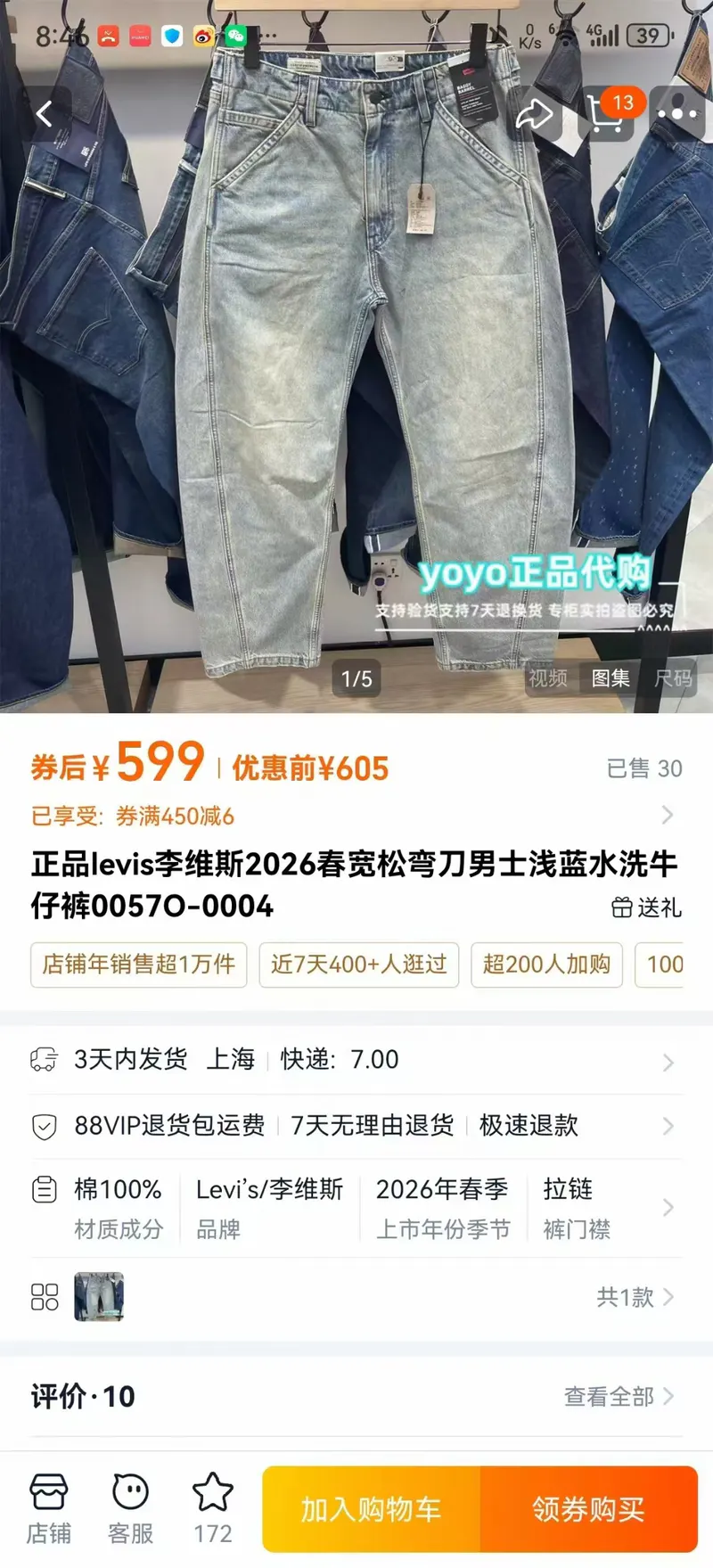View all reviews via 查看全部
The height and width of the screenshot is (1568, 713).
click(619, 1396)
